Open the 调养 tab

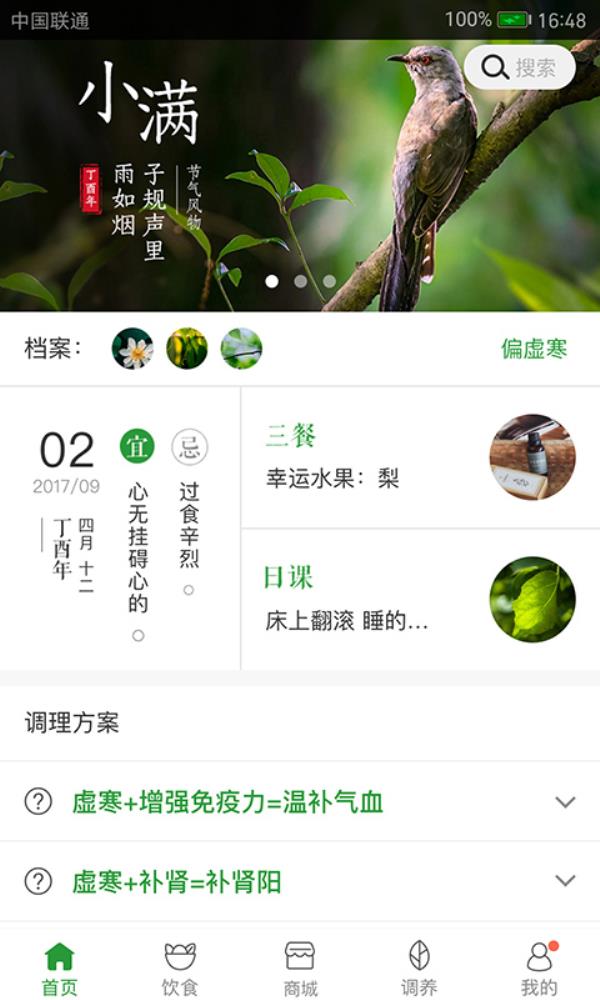[x=419, y=968]
